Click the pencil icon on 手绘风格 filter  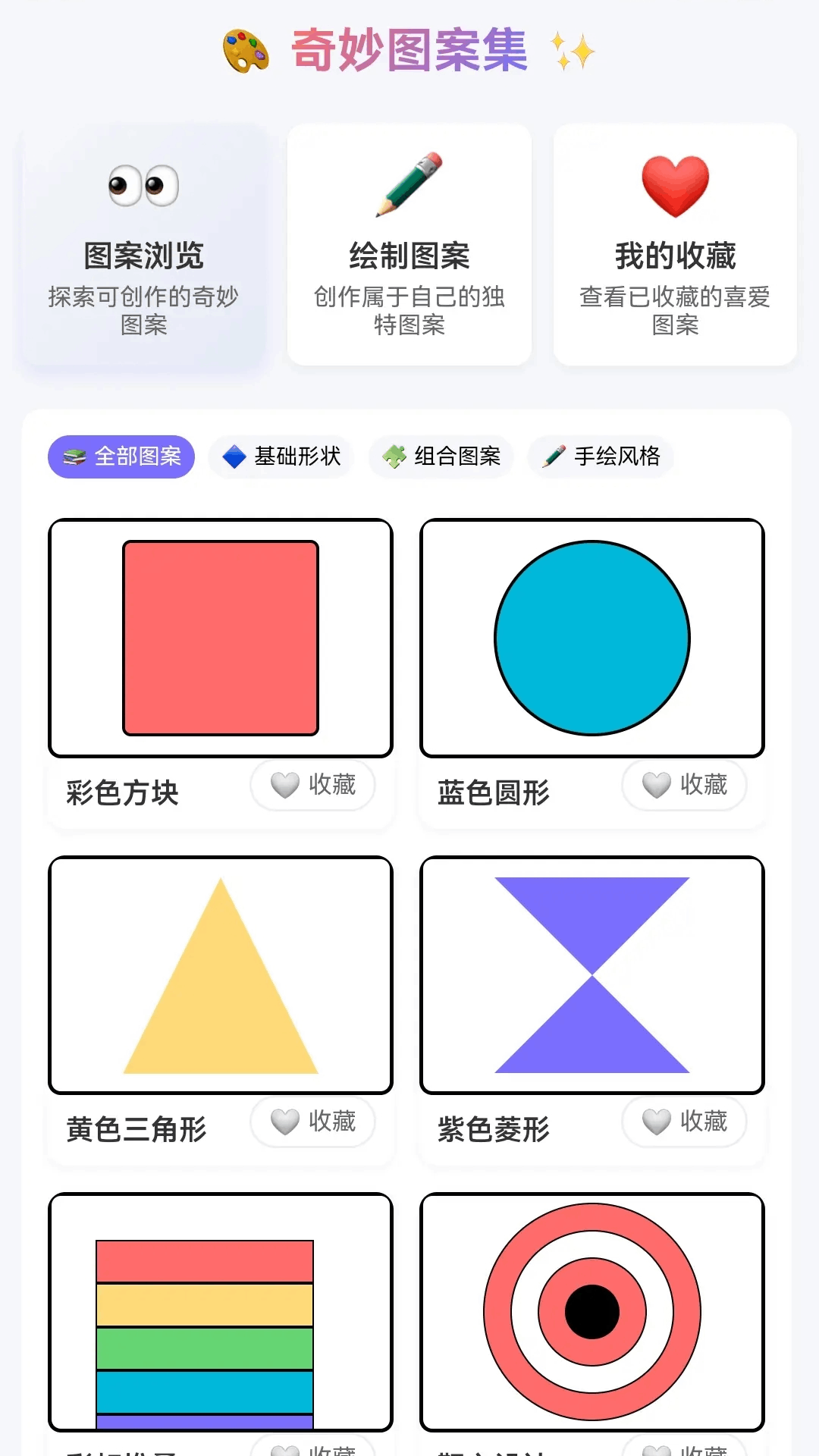[x=553, y=457]
